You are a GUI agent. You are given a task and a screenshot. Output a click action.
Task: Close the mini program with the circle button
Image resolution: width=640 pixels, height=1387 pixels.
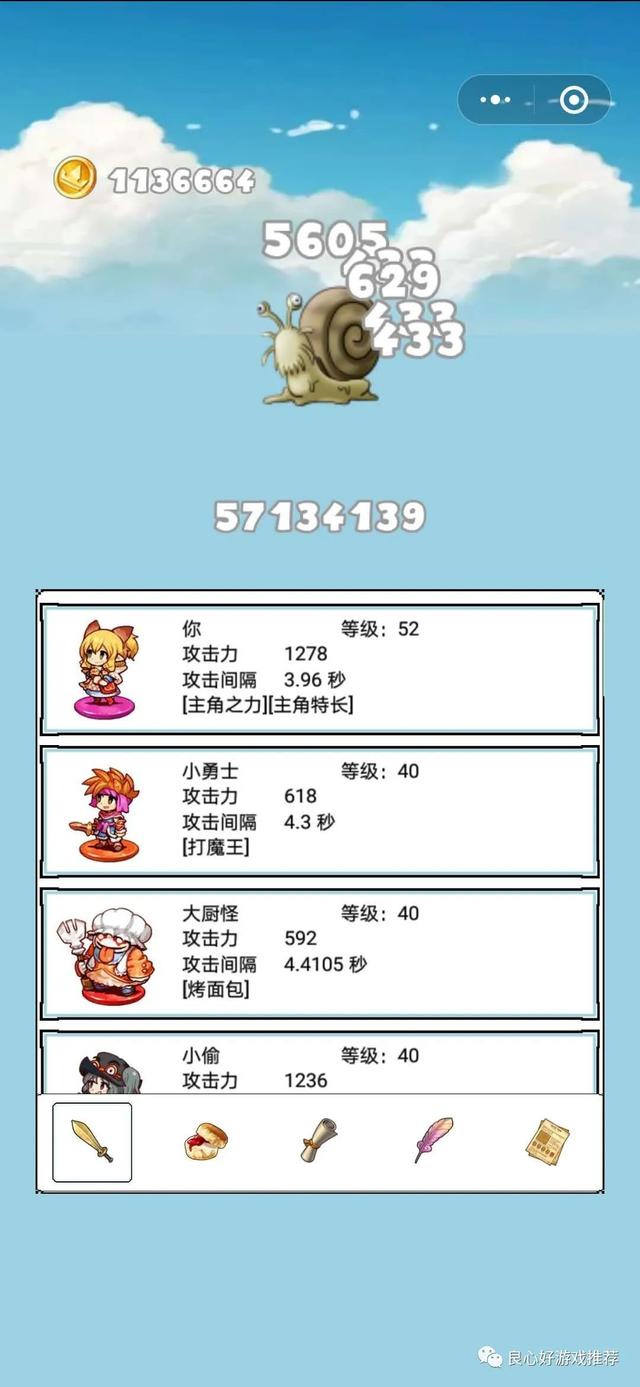pyautogui.click(x=574, y=100)
